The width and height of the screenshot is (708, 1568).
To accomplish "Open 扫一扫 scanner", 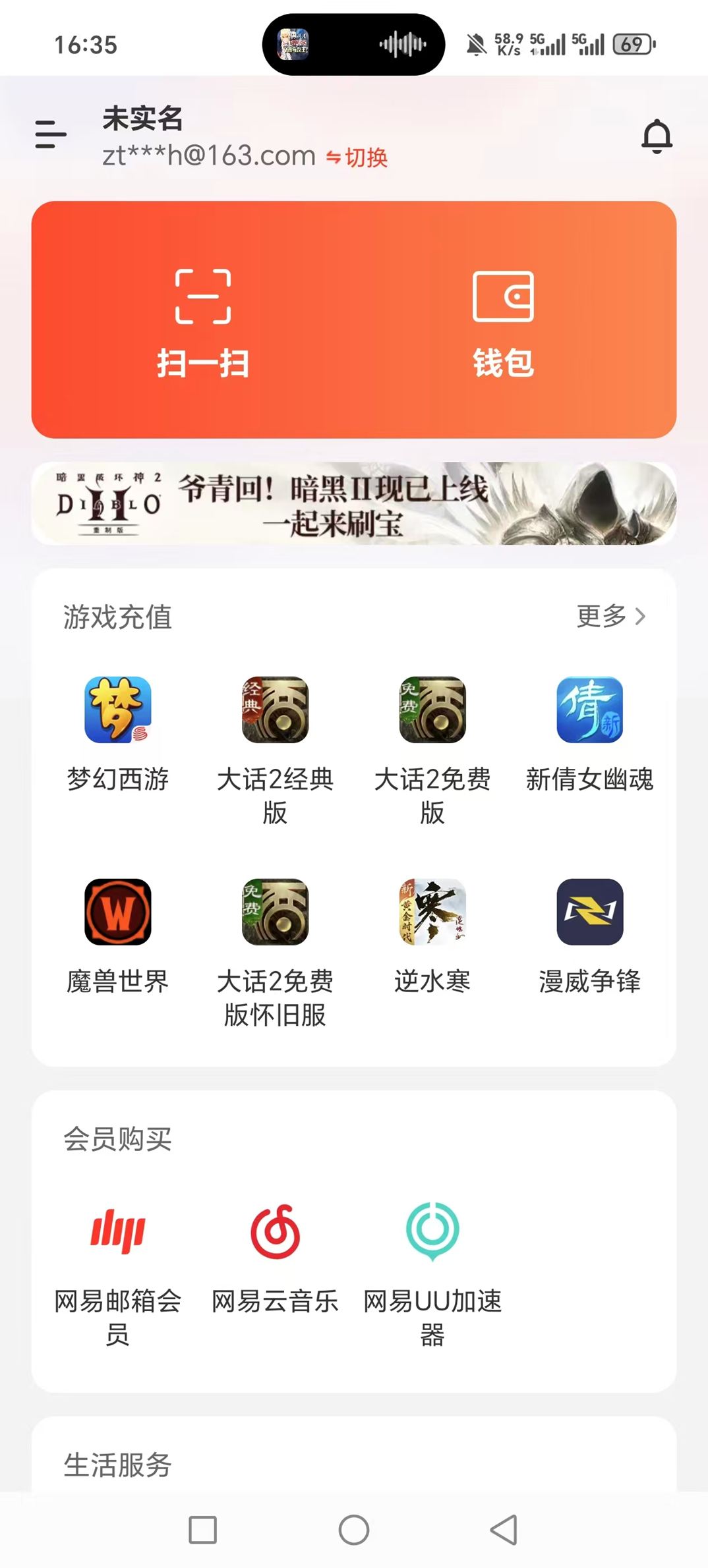I will click(203, 323).
